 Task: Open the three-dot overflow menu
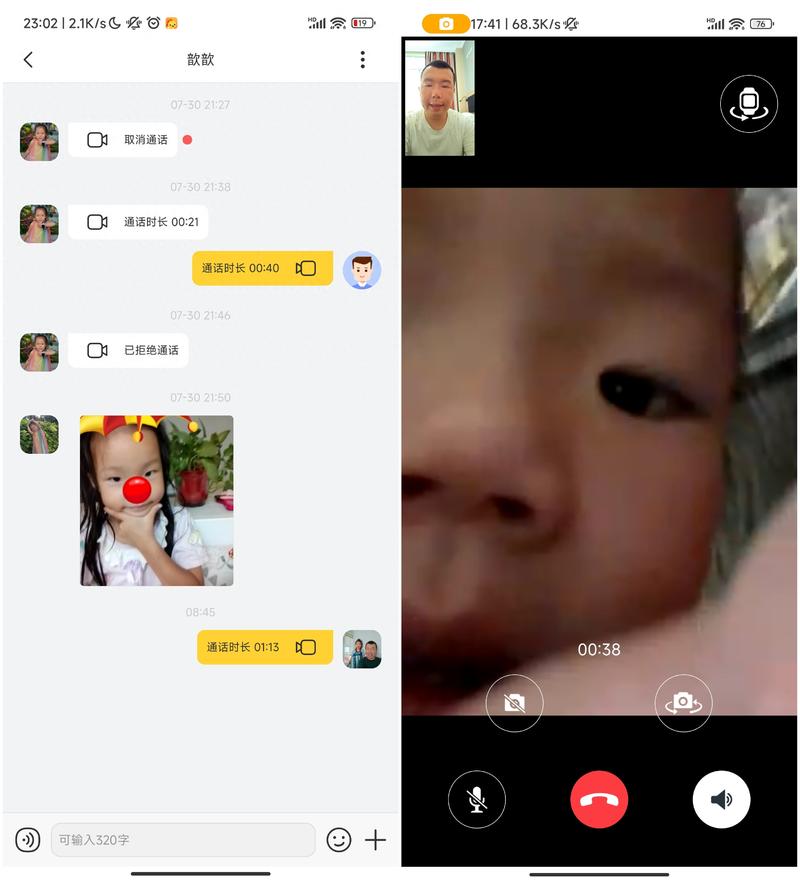click(x=362, y=60)
